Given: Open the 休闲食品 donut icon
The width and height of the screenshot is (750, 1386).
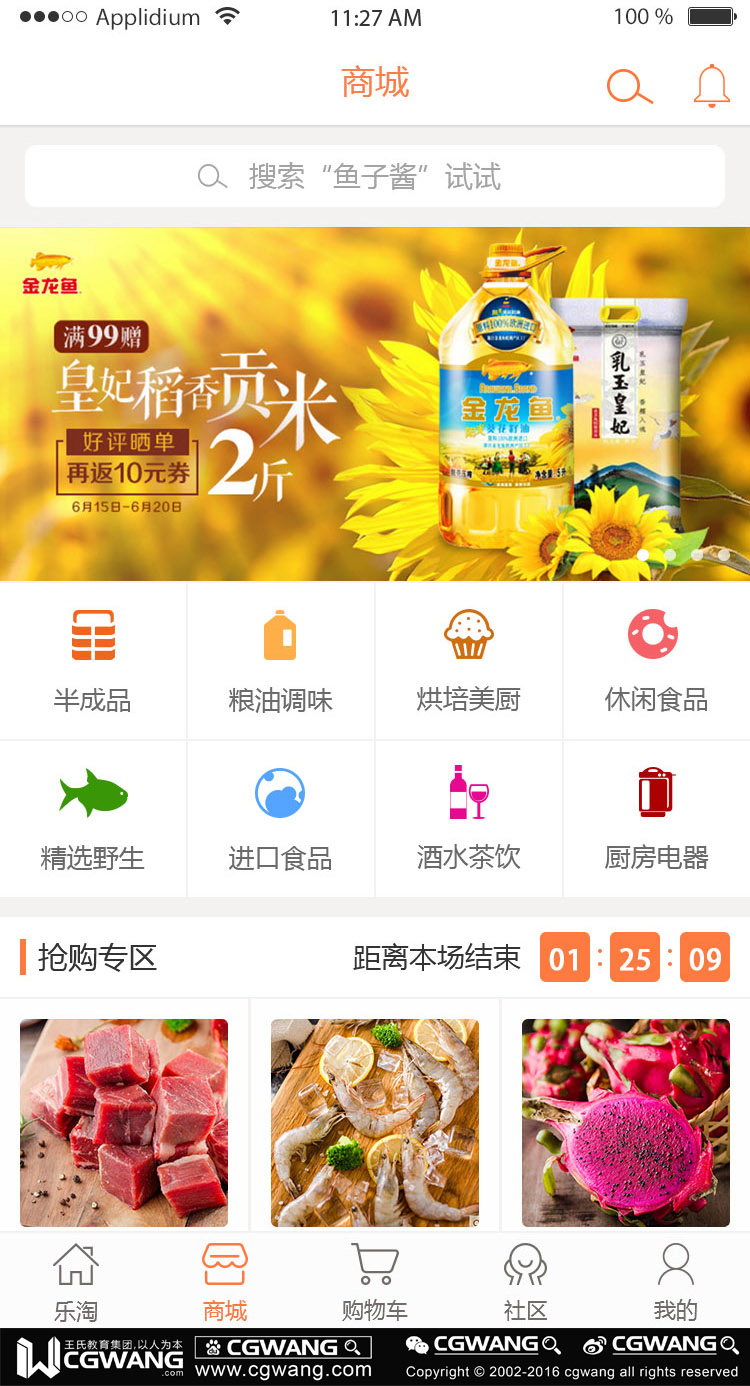Looking at the screenshot, I should 655,634.
